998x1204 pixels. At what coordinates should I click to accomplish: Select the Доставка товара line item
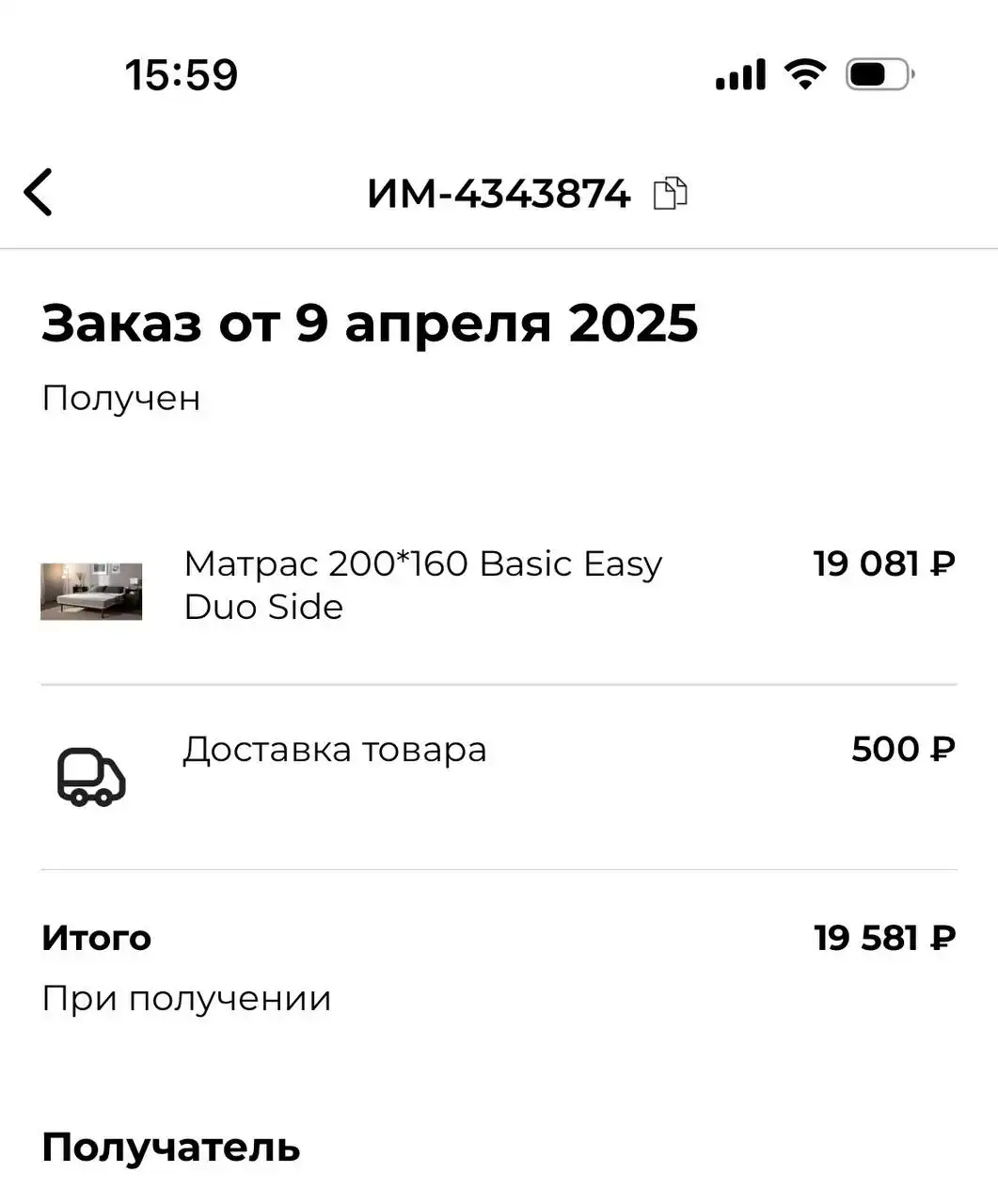(335, 749)
